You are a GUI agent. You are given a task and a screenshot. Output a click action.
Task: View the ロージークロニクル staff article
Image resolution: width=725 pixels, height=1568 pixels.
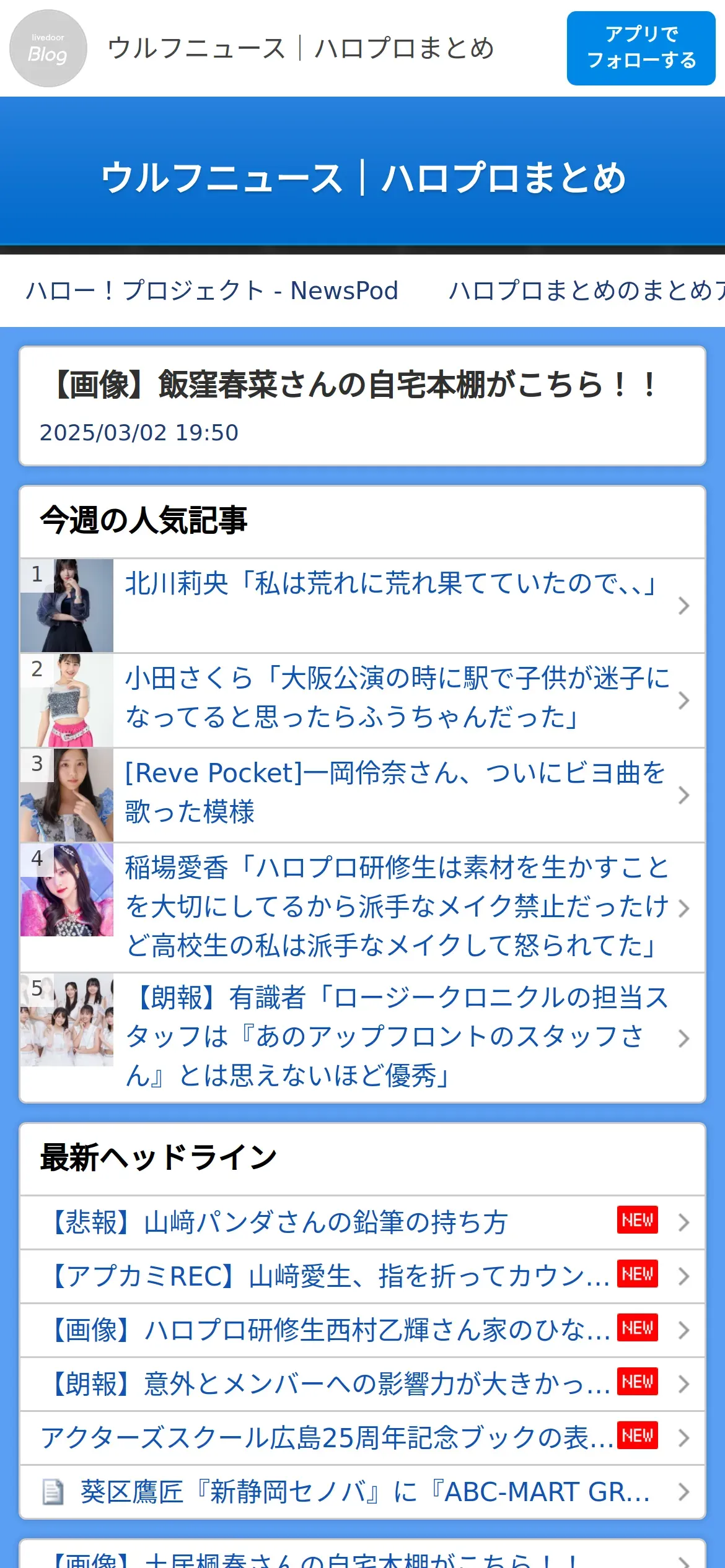(x=362, y=1037)
